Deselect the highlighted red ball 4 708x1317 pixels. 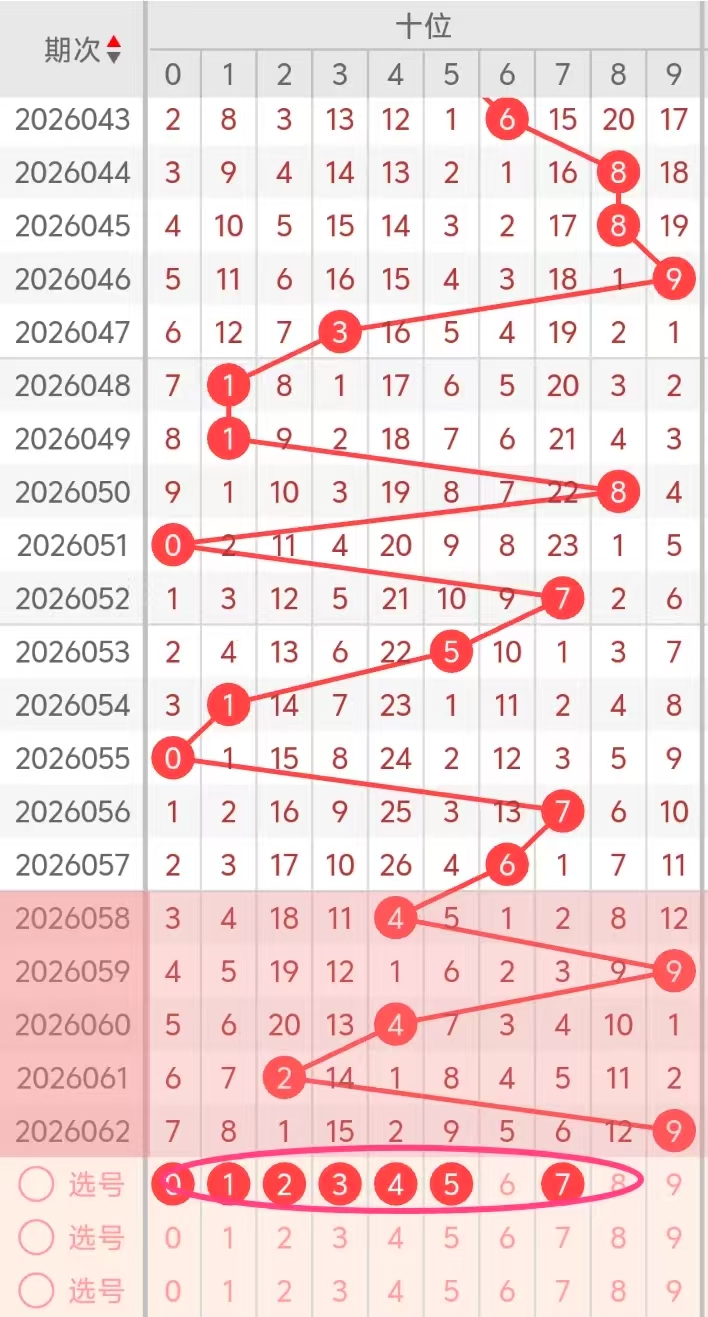(396, 1185)
